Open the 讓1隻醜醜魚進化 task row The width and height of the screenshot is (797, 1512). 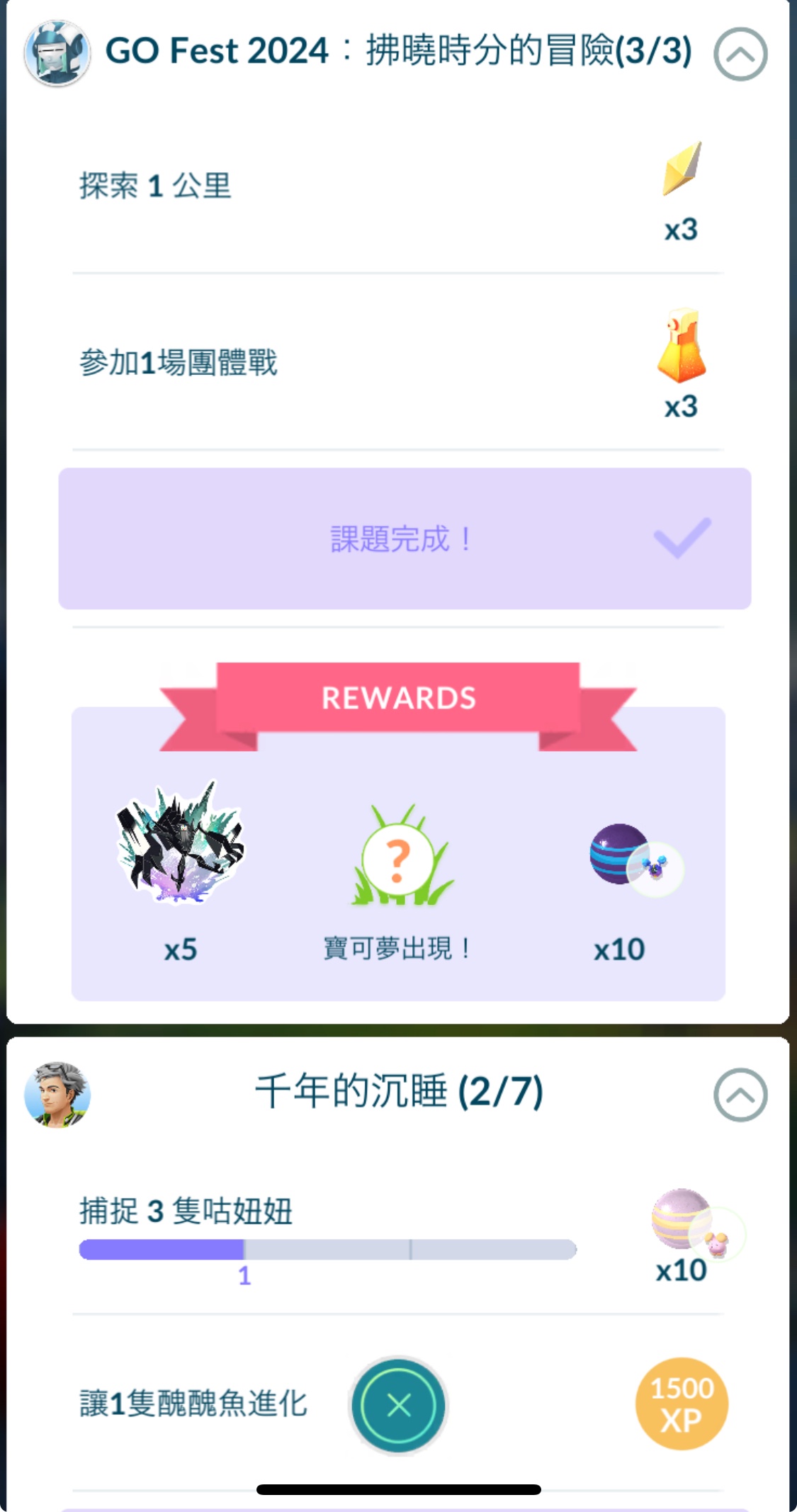click(x=193, y=1404)
